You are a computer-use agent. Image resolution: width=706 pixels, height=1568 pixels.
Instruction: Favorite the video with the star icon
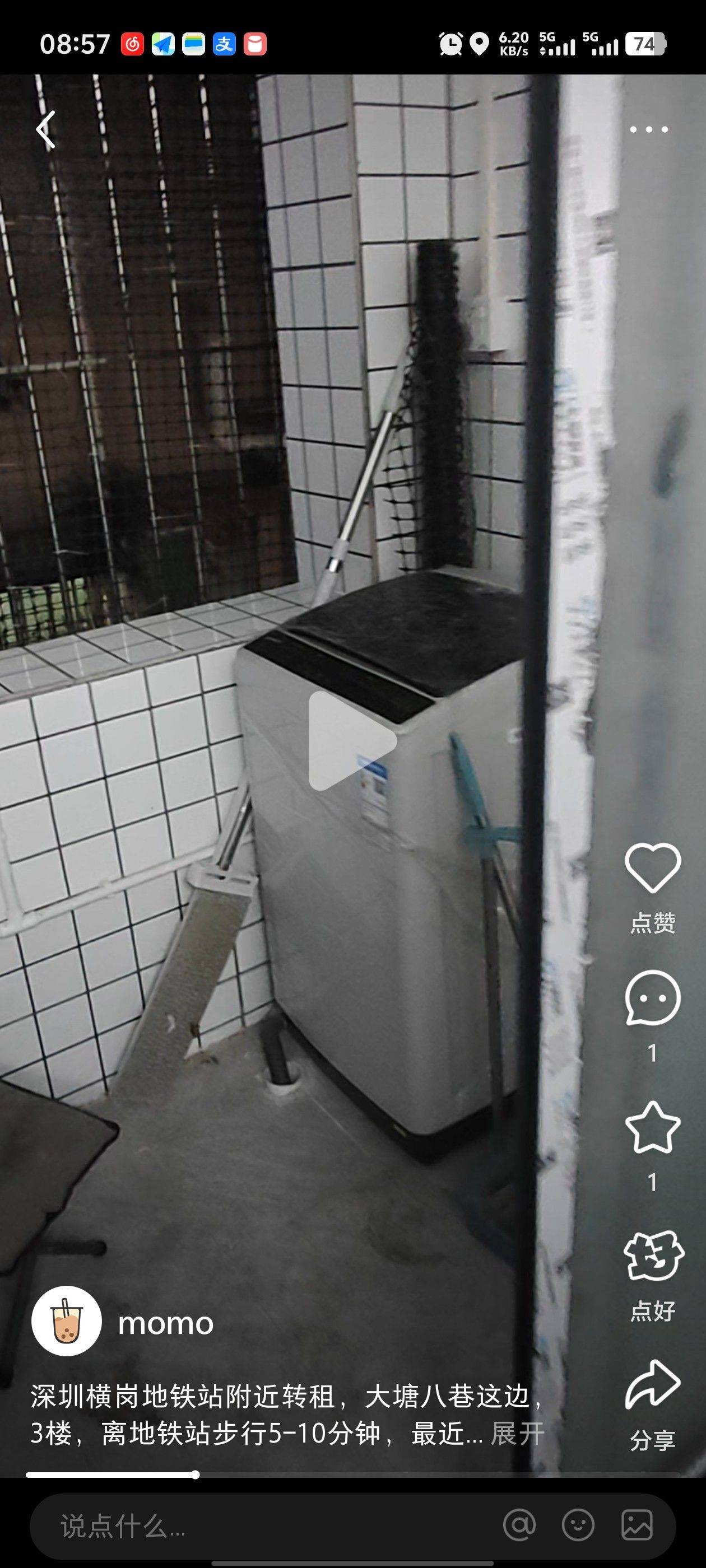(652, 1127)
